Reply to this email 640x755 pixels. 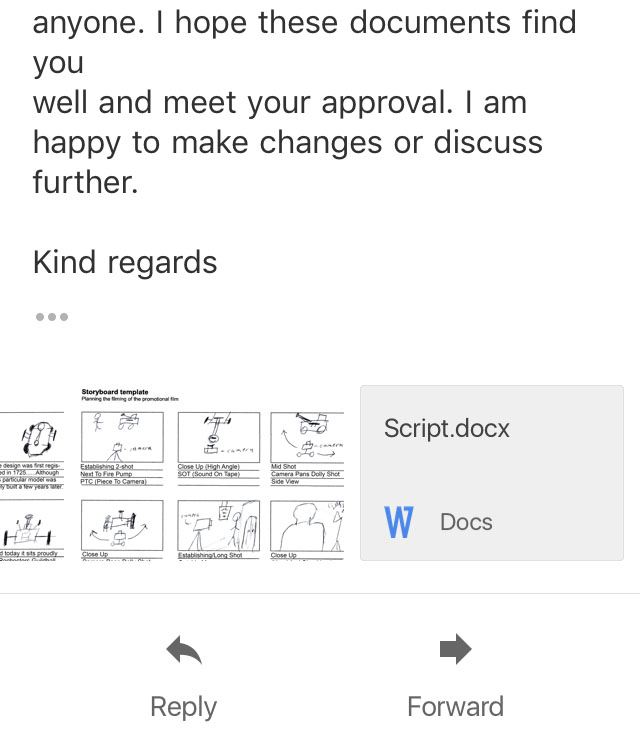[x=184, y=676]
